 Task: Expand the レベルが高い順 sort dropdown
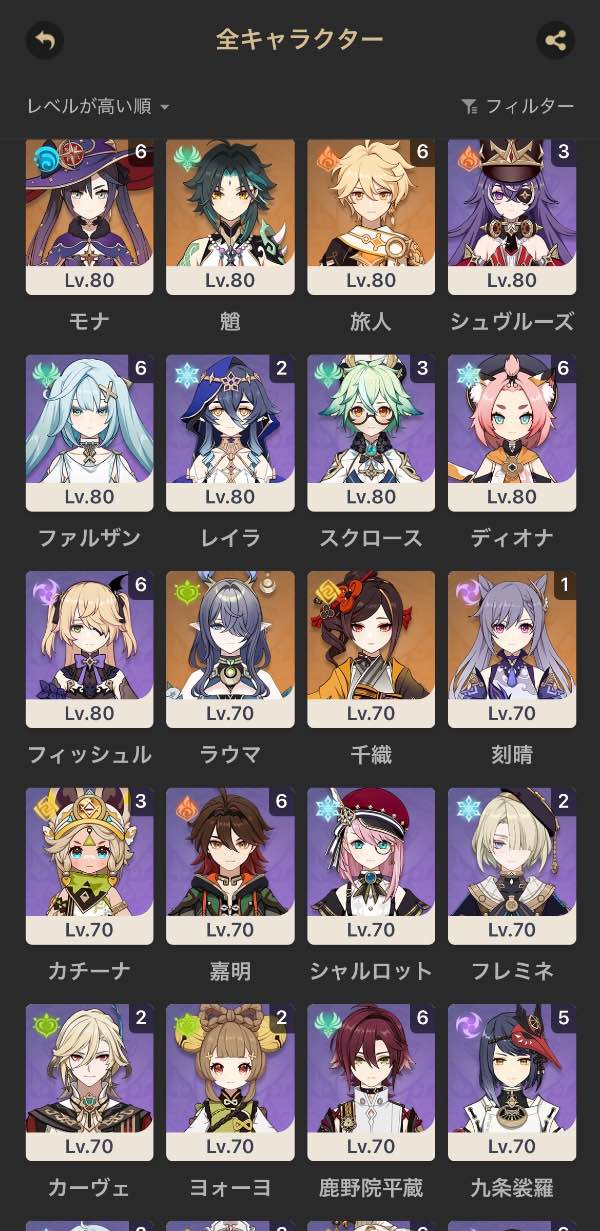coord(98,106)
